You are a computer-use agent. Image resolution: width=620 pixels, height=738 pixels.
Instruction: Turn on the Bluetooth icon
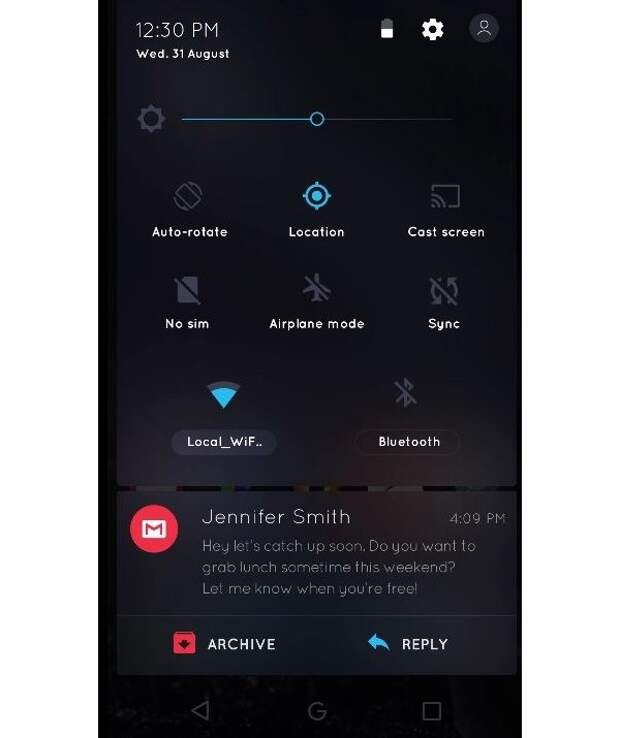(406, 393)
